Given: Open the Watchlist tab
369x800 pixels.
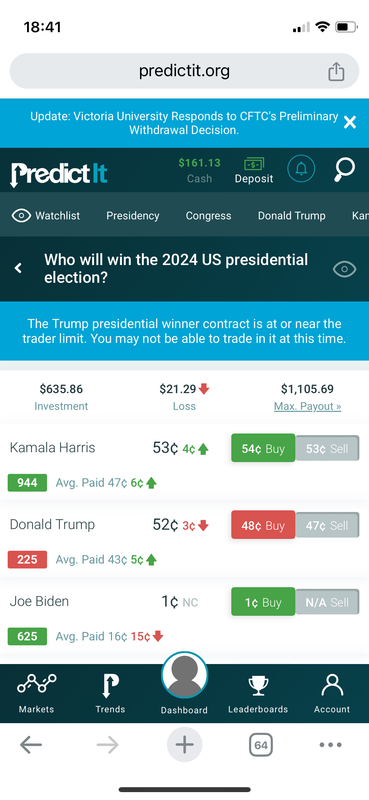Looking at the screenshot, I should click(x=46, y=215).
